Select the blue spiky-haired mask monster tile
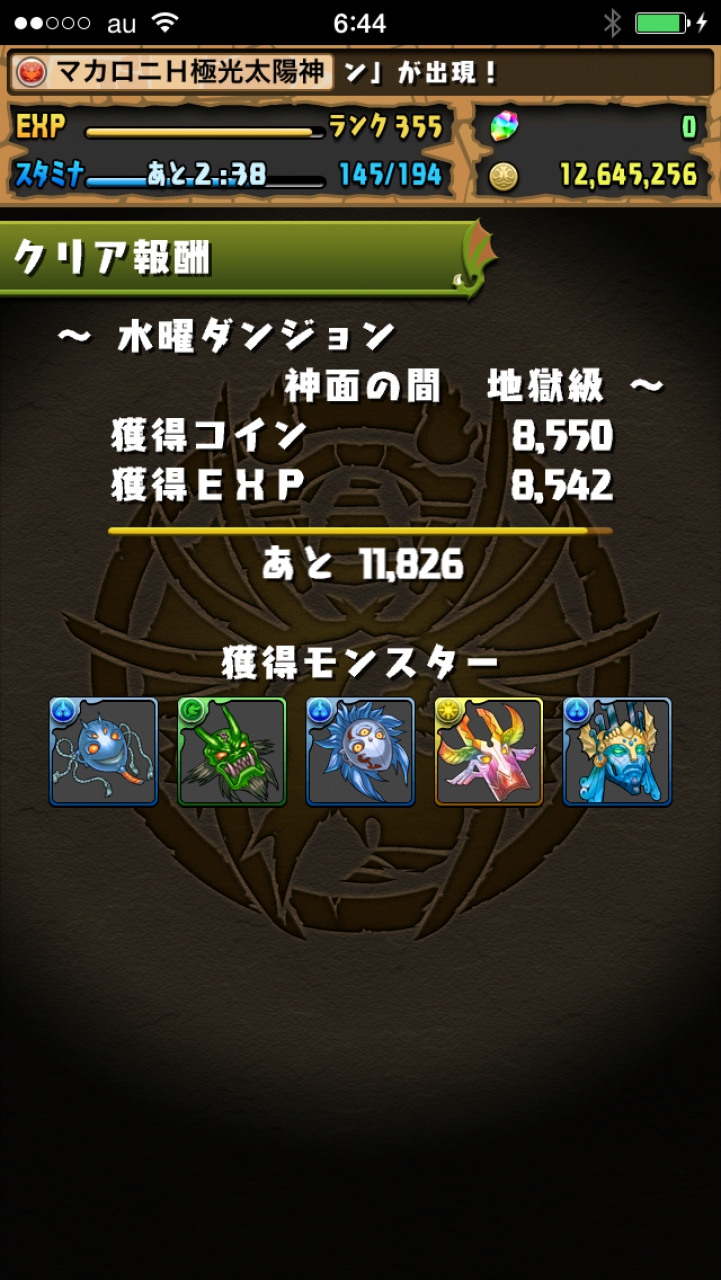Image resolution: width=721 pixels, height=1280 pixels. point(360,752)
